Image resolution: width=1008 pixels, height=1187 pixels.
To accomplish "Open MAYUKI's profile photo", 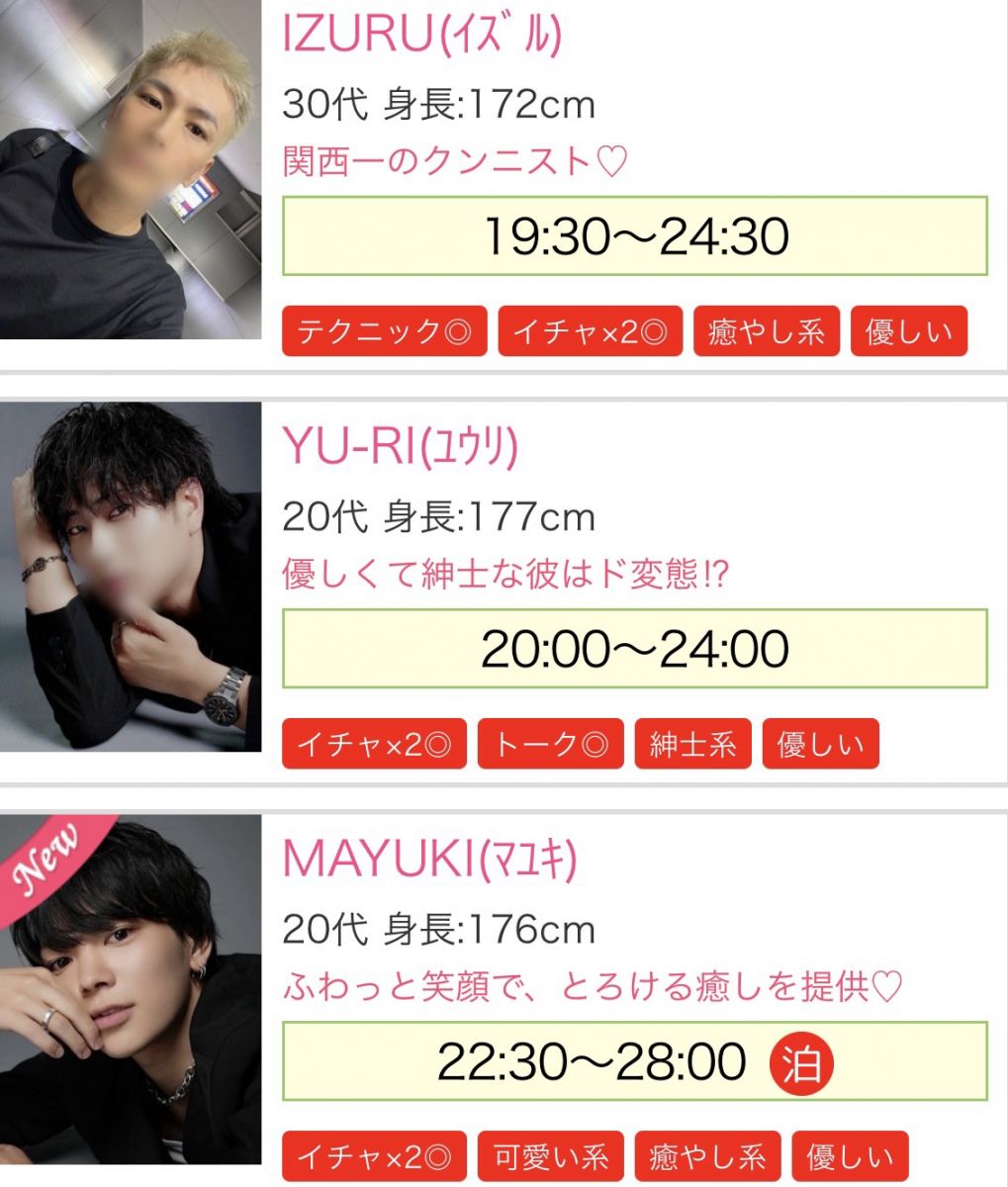I will coord(130,989).
